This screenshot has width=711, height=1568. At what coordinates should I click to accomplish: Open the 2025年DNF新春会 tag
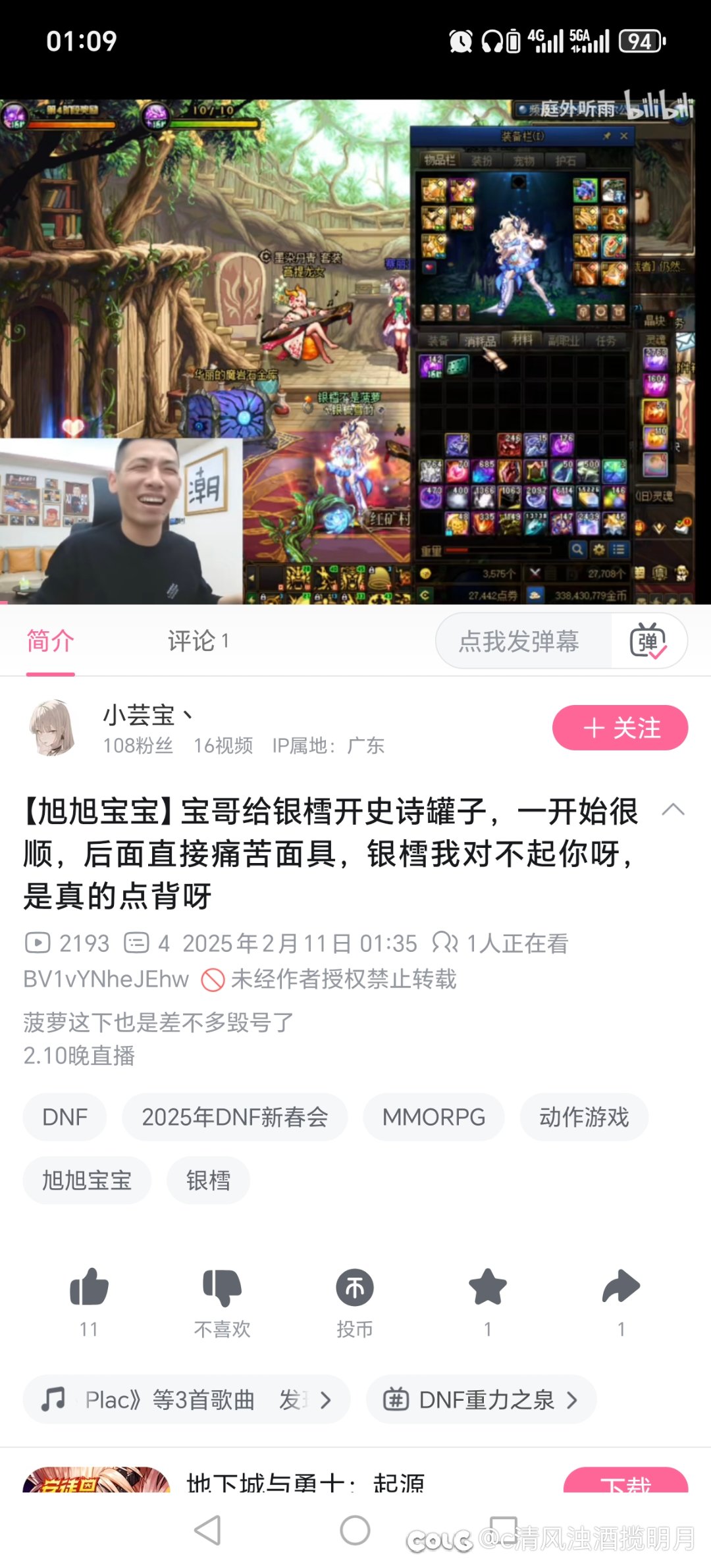coord(234,1117)
